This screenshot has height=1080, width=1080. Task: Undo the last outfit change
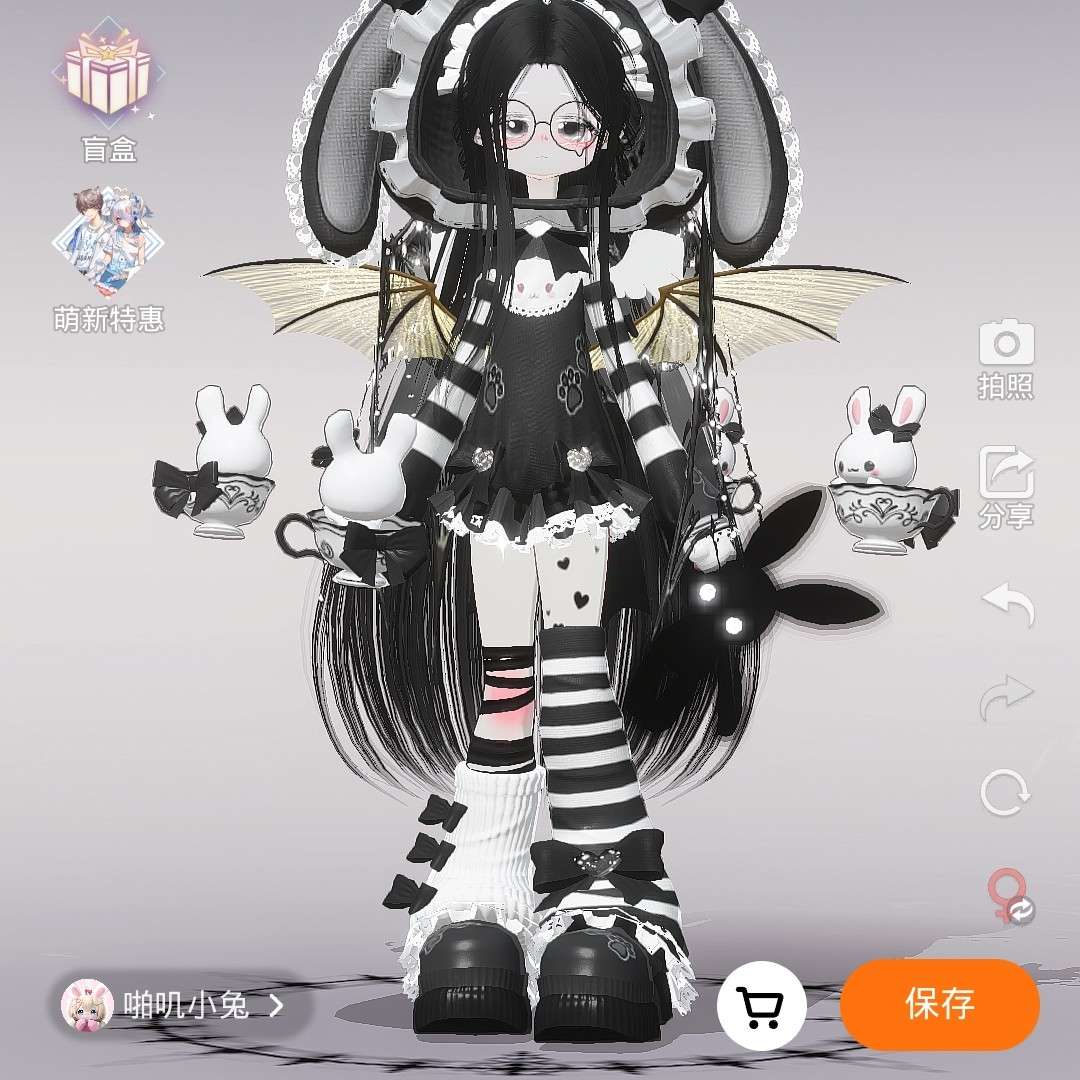[1006, 604]
